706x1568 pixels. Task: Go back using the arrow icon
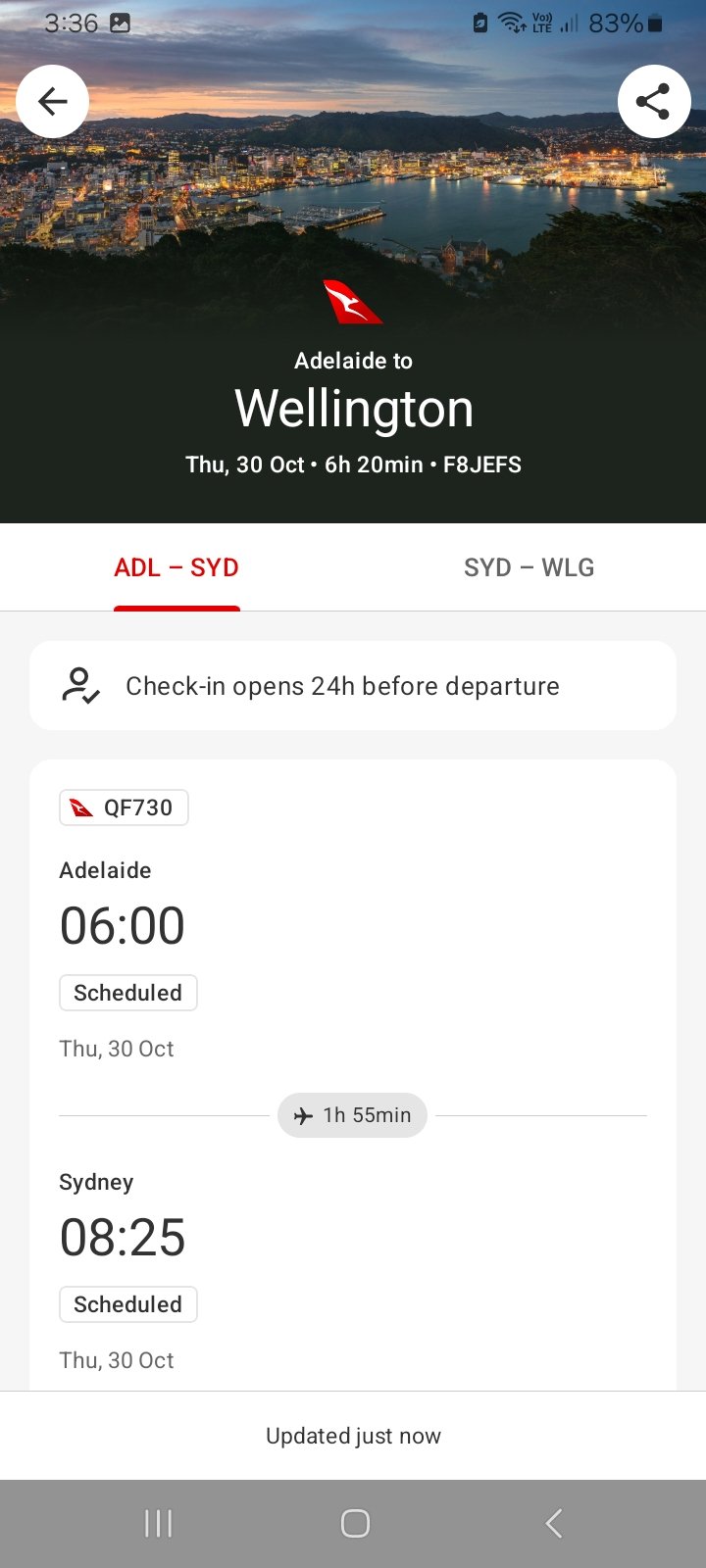[x=53, y=101]
